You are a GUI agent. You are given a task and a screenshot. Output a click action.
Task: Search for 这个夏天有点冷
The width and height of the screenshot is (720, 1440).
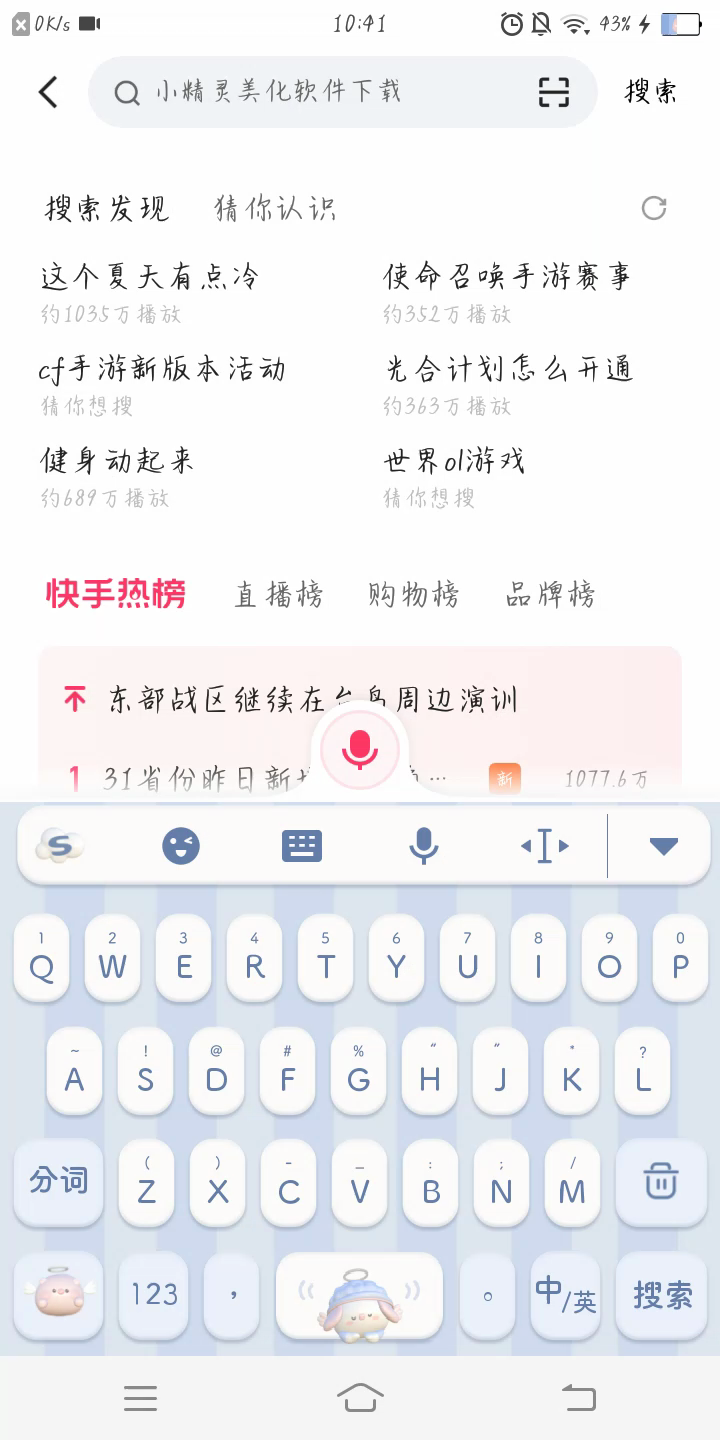point(150,276)
